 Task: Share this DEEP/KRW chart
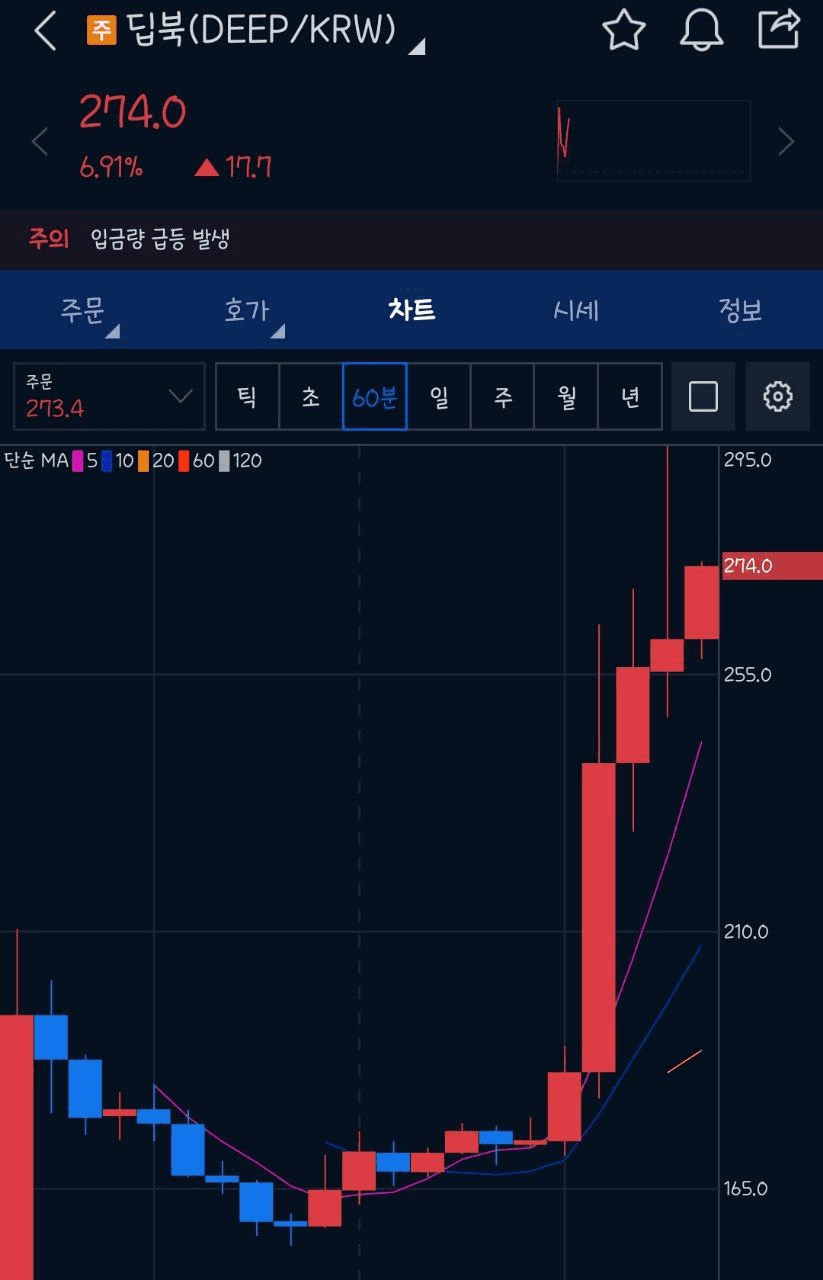pyautogui.click(x=779, y=30)
